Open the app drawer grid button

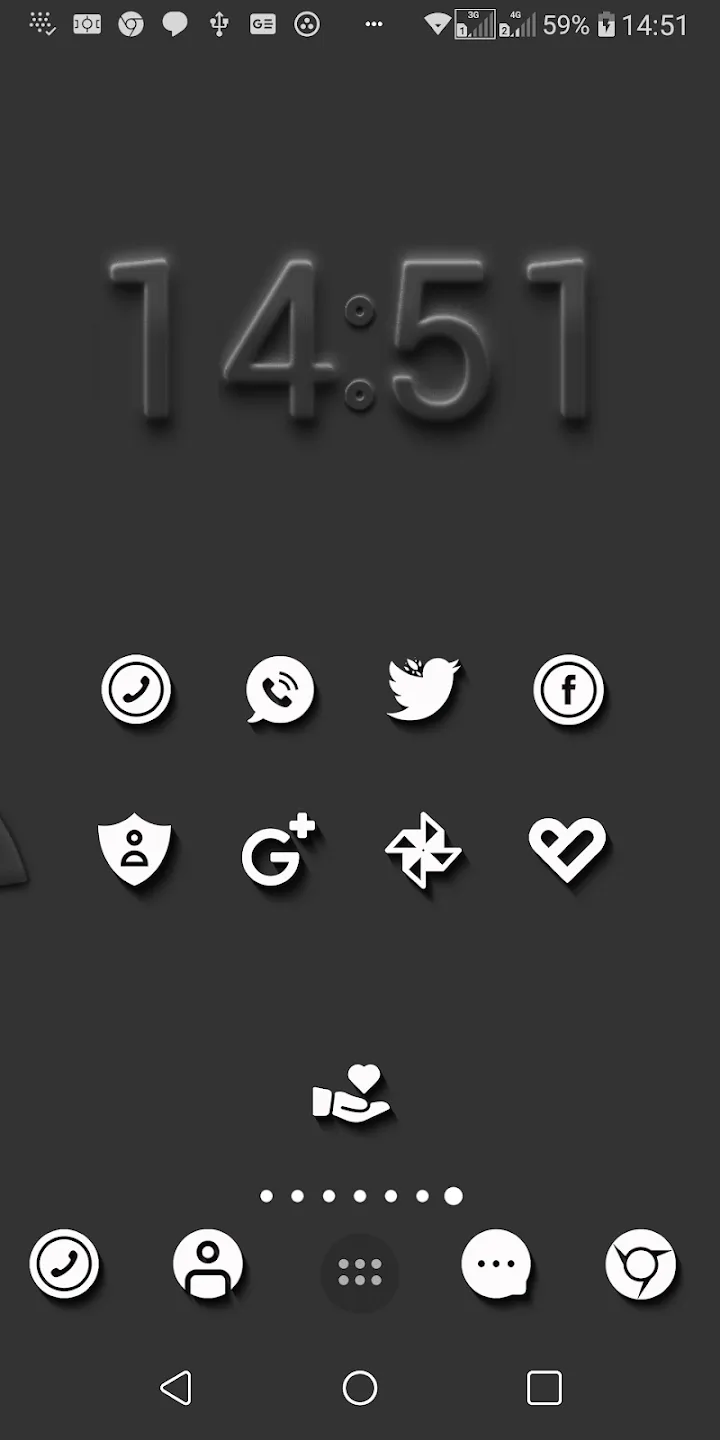click(360, 1273)
